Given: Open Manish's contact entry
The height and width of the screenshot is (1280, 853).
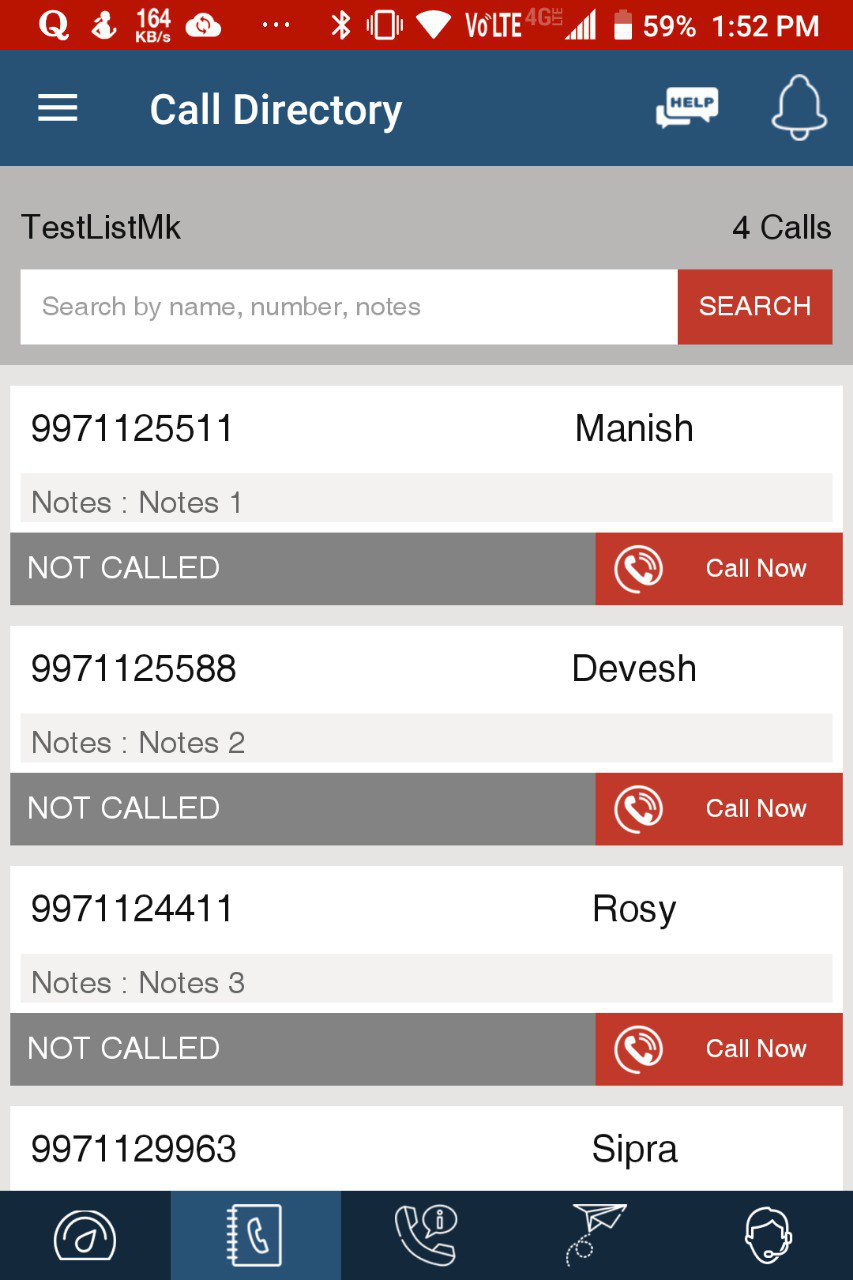Looking at the screenshot, I should click(x=425, y=429).
